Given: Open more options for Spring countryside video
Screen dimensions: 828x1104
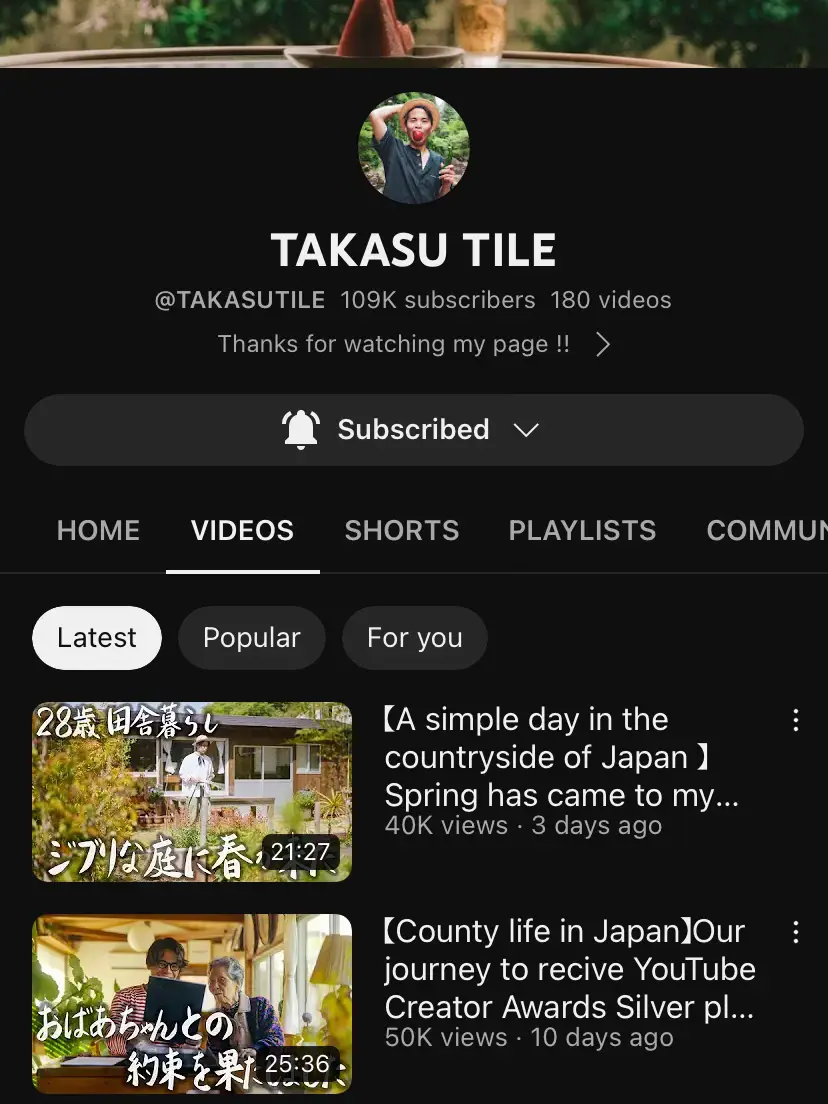Looking at the screenshot, I should 796,720.
